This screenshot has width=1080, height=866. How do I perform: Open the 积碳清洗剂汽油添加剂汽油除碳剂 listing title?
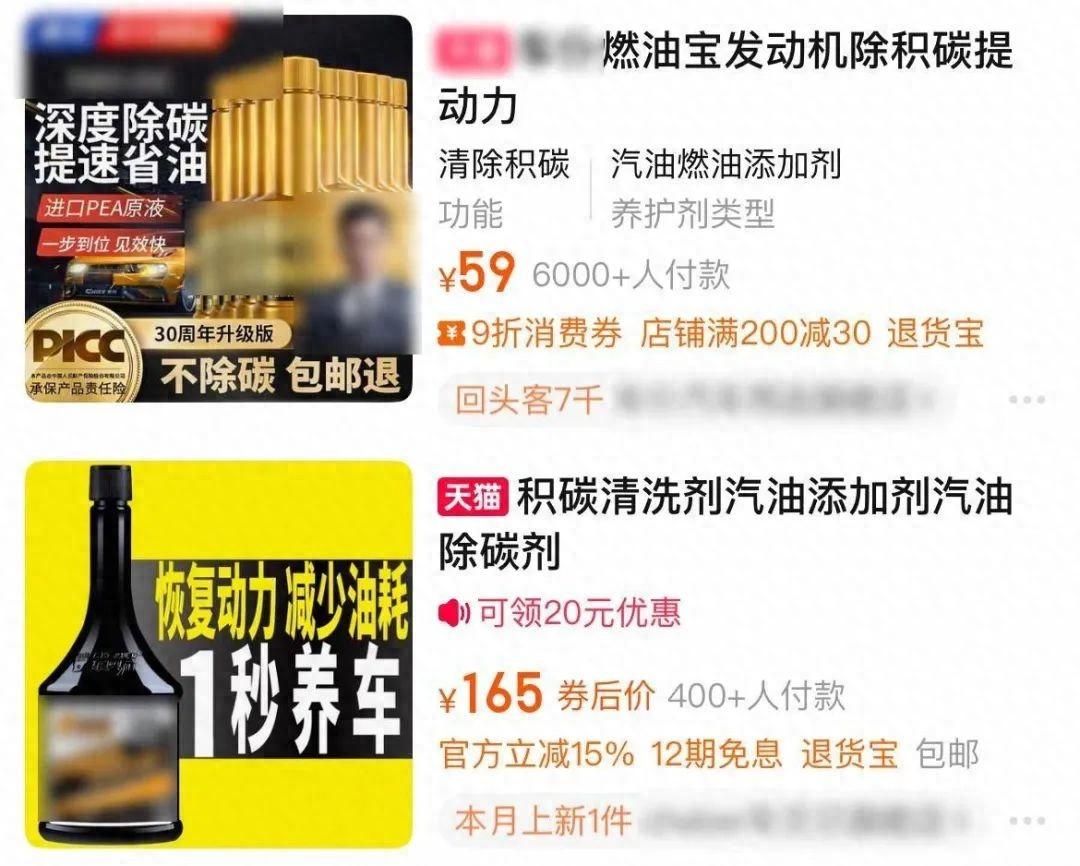725,522
